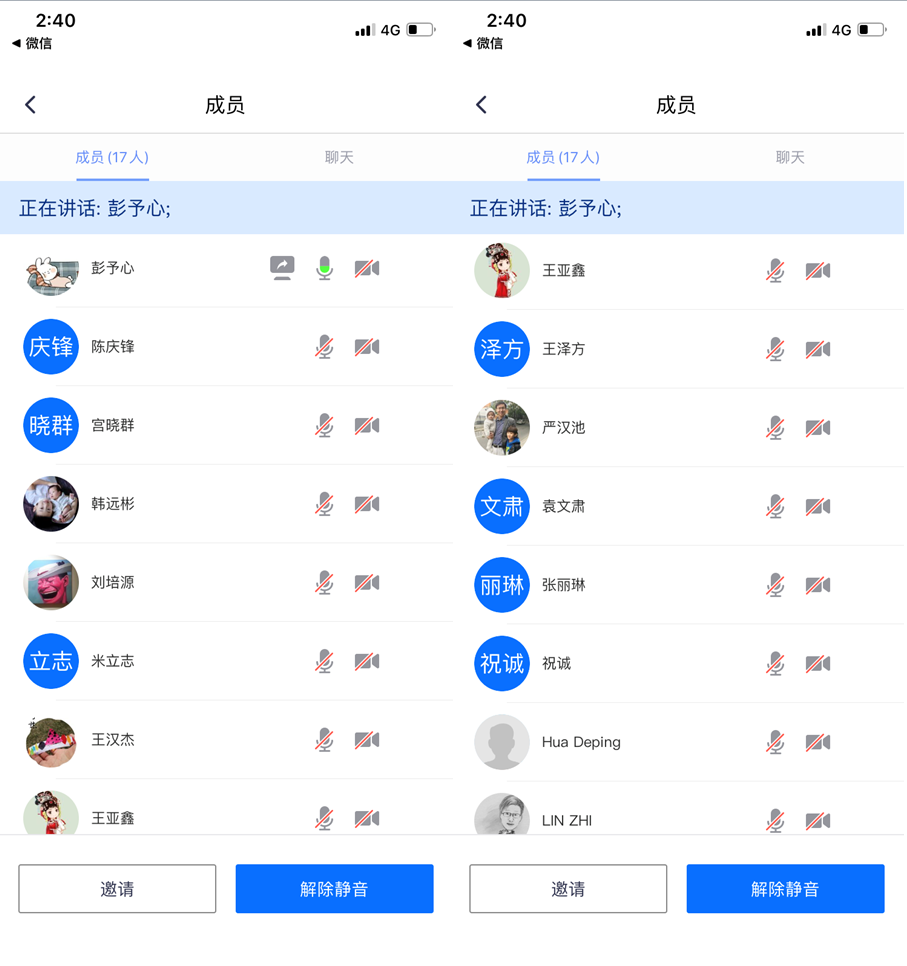Tap the camera-off icon next to 刘培源
This screenshot has height=966, width=907.
367,583
